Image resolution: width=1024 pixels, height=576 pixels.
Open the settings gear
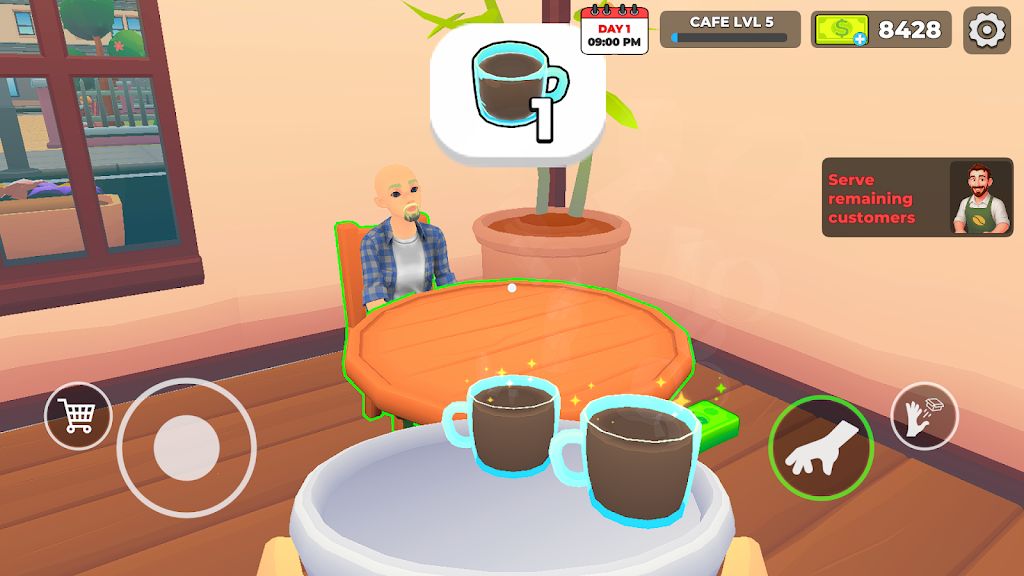coord(987,30)
